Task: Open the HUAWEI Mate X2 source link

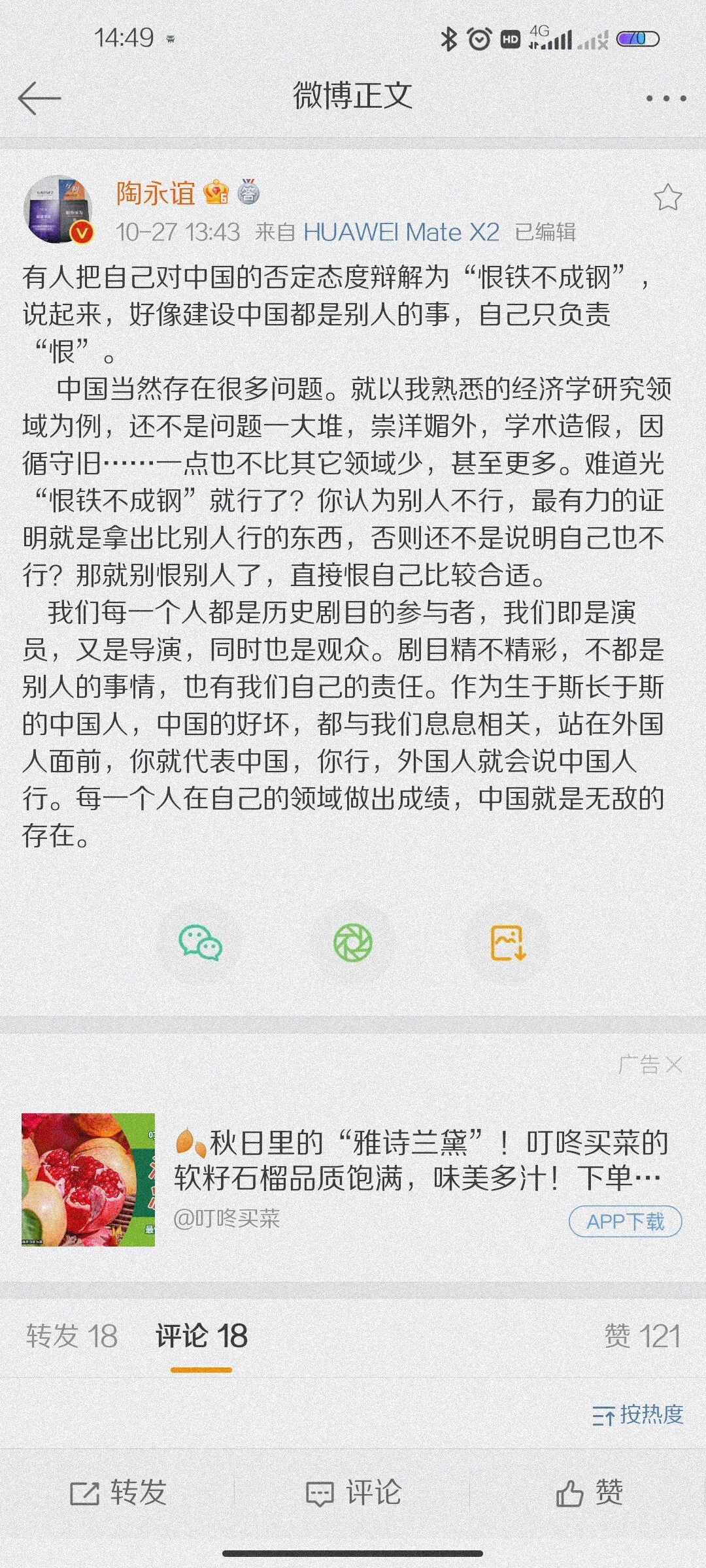Action: (401, 232)
